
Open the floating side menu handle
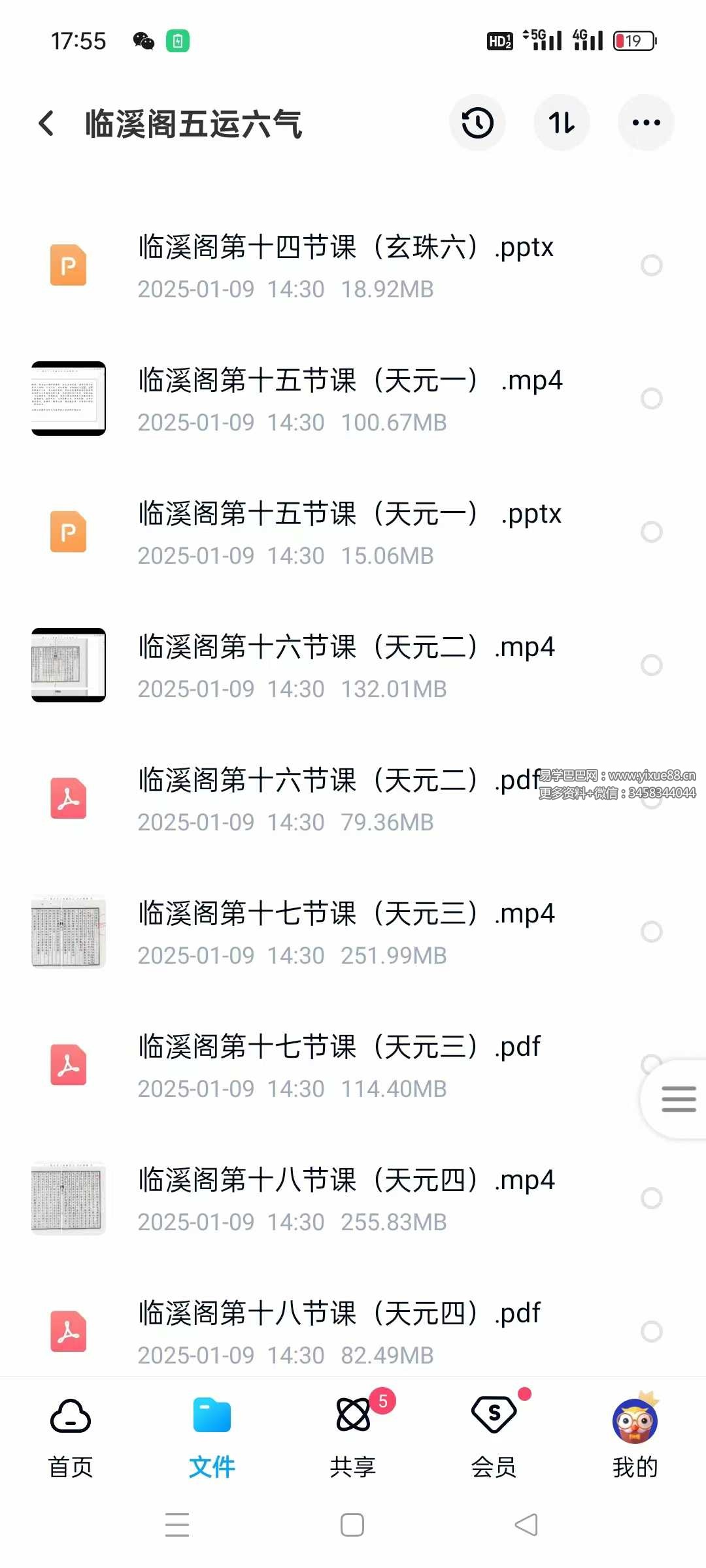coord(678,1099)
